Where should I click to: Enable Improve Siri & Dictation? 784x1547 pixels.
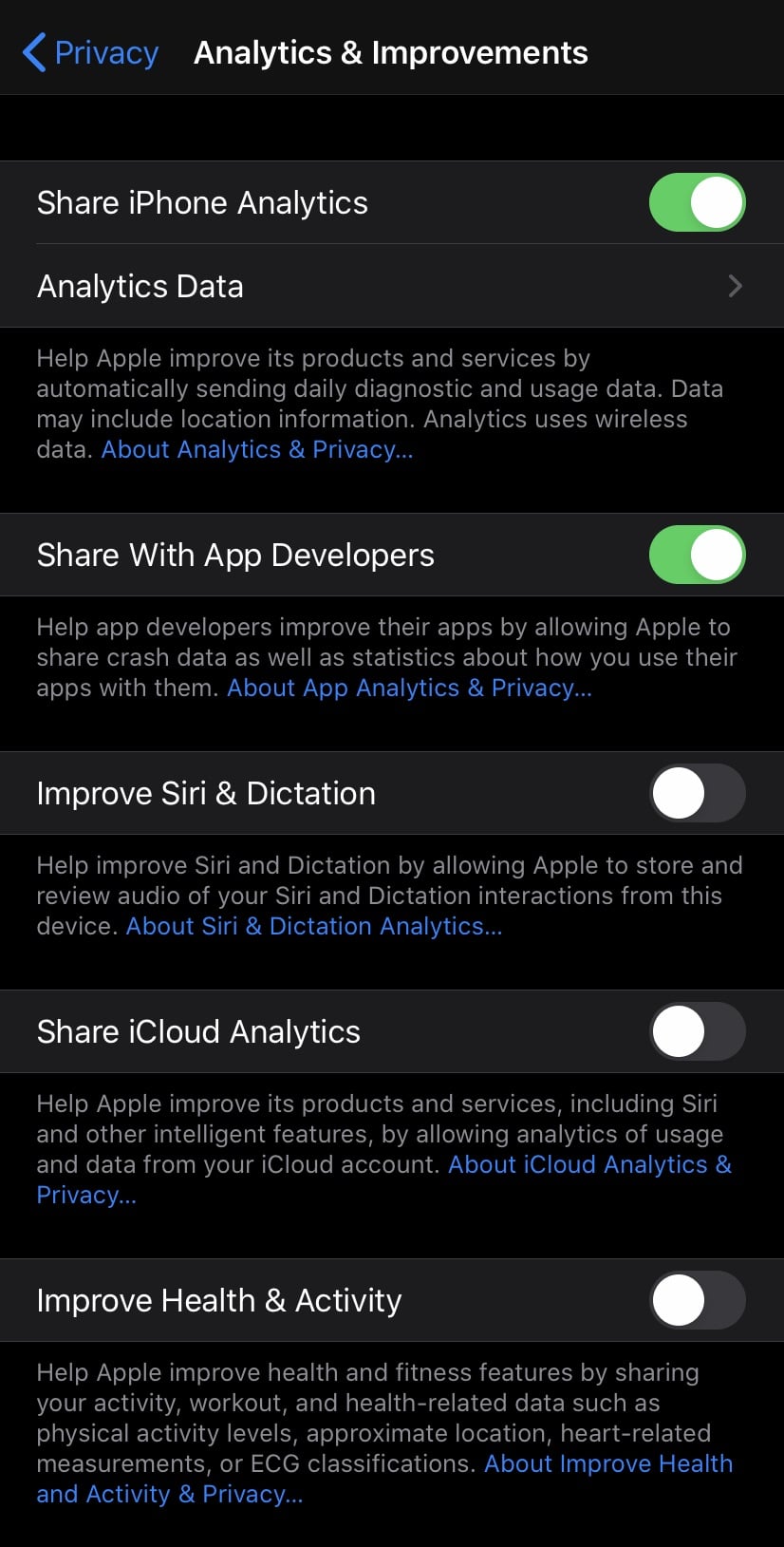pos(697,793)
